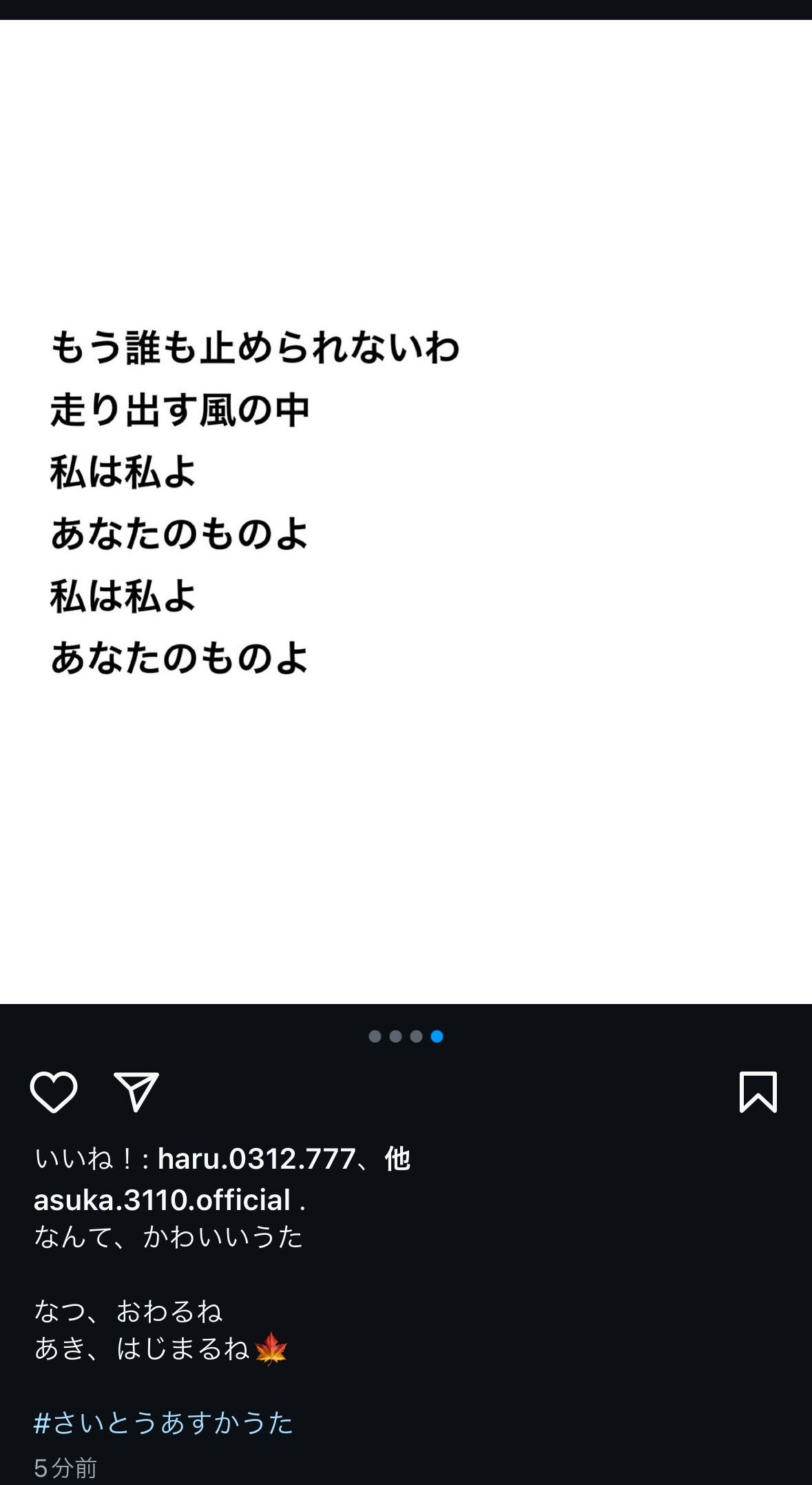Open the asuka.3110.official profile
This screenshot has height=1485, width=812.
(163, 1200)
